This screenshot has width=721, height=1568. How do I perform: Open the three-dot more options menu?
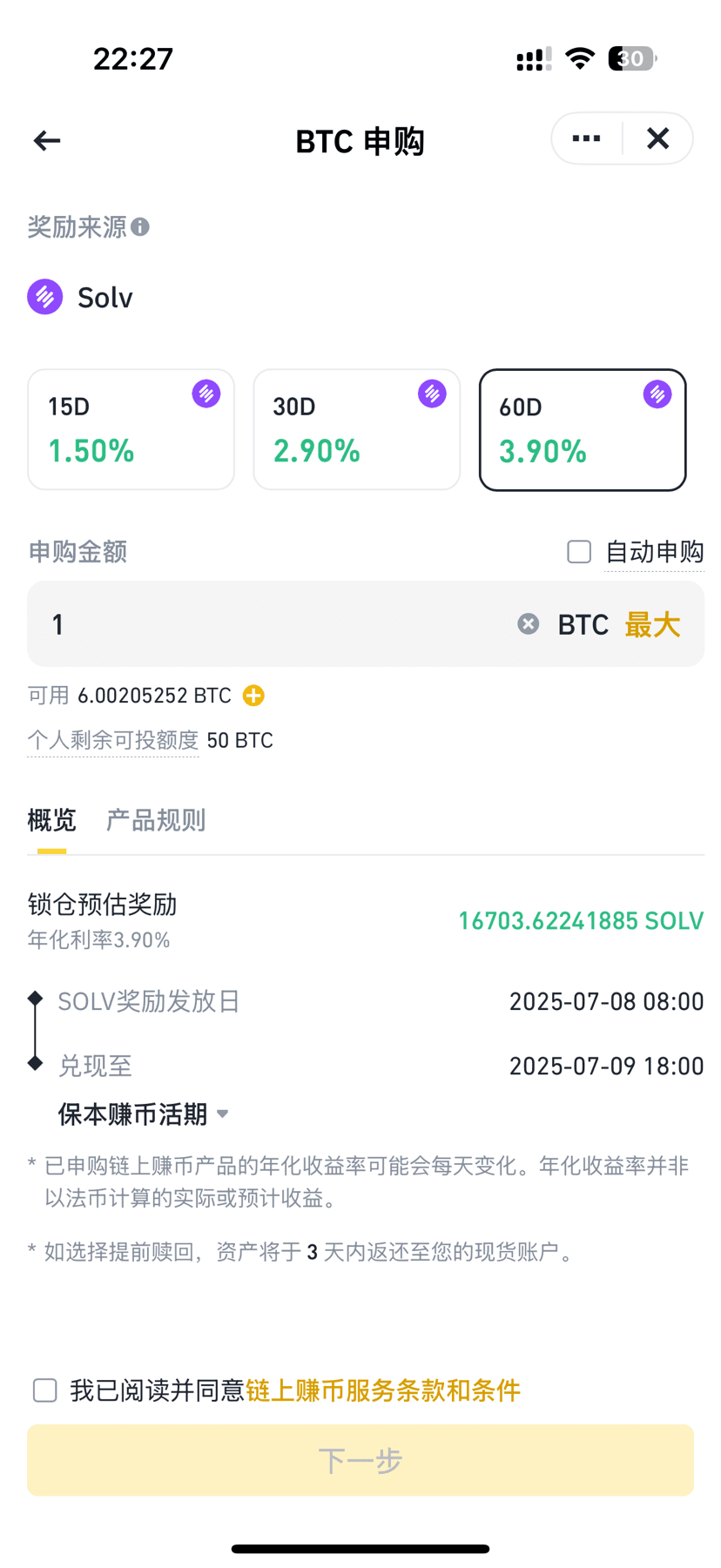[x=586, y=138]
